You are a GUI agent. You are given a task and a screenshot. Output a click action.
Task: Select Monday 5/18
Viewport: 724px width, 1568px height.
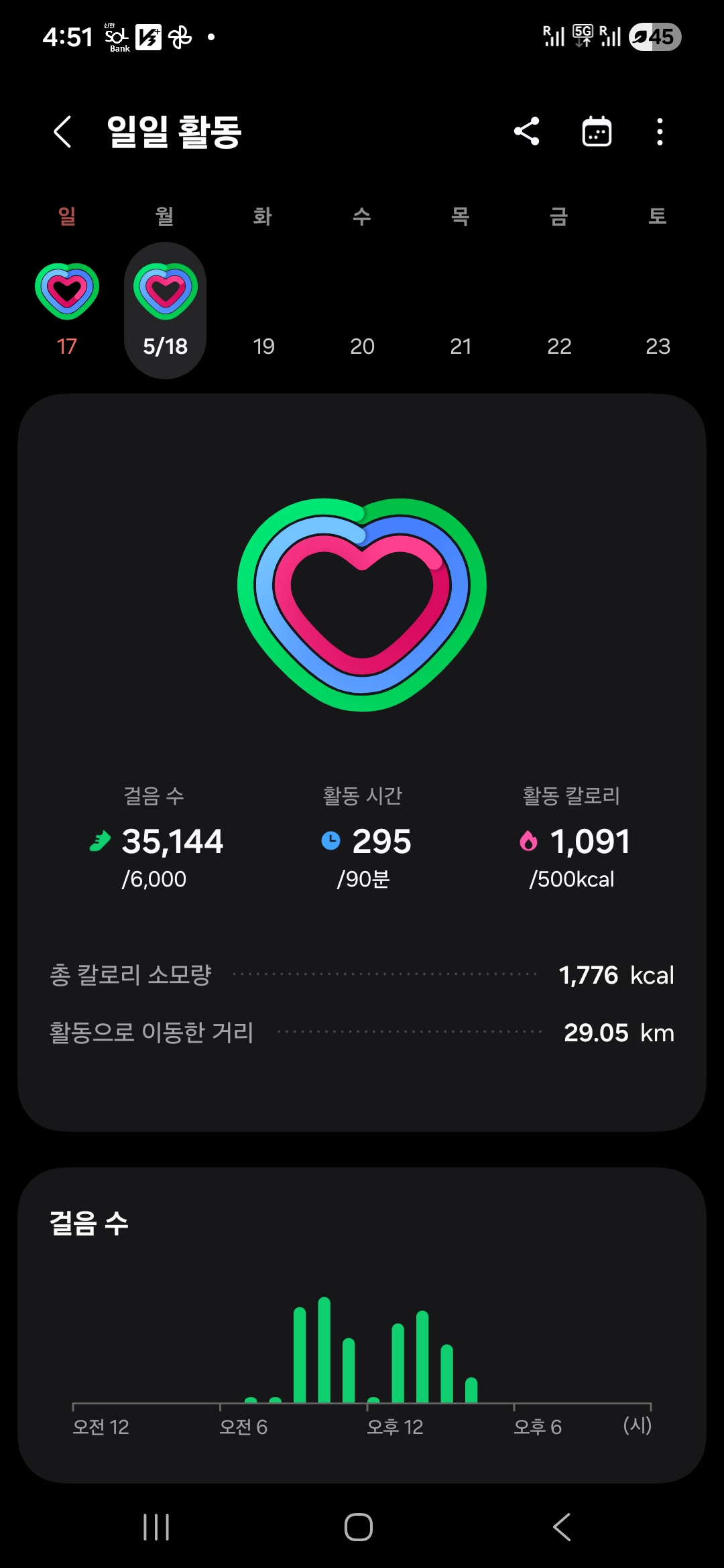[x=166, y=310]
